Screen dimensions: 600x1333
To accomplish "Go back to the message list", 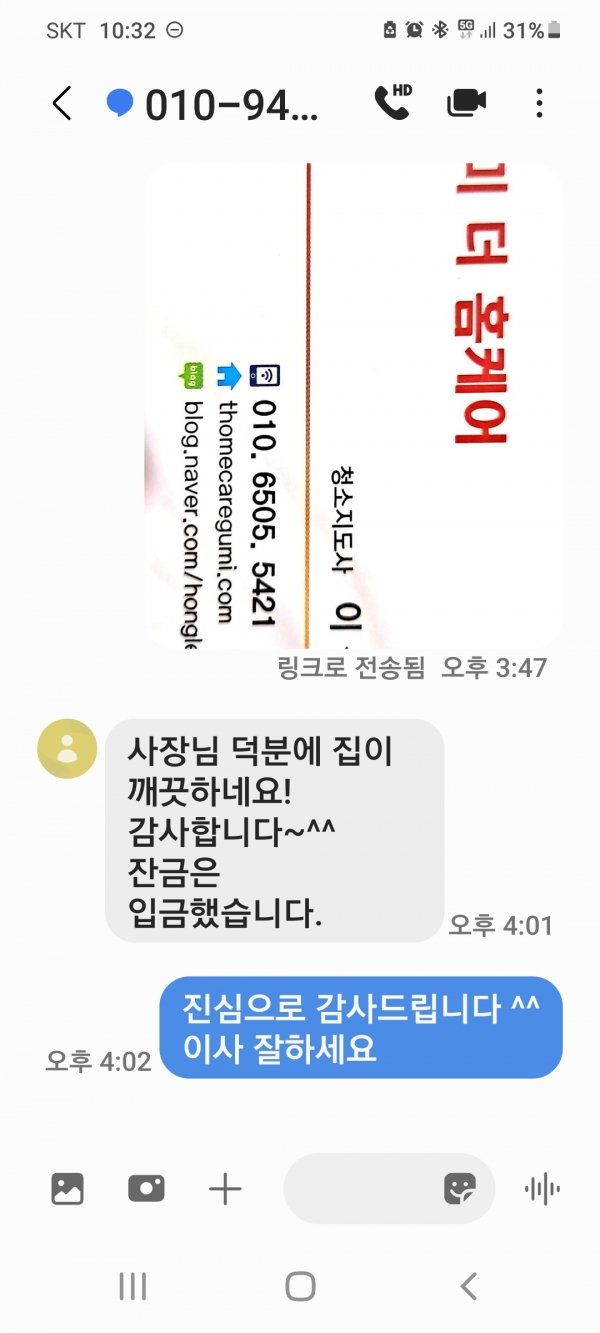I will click(62, 103).
